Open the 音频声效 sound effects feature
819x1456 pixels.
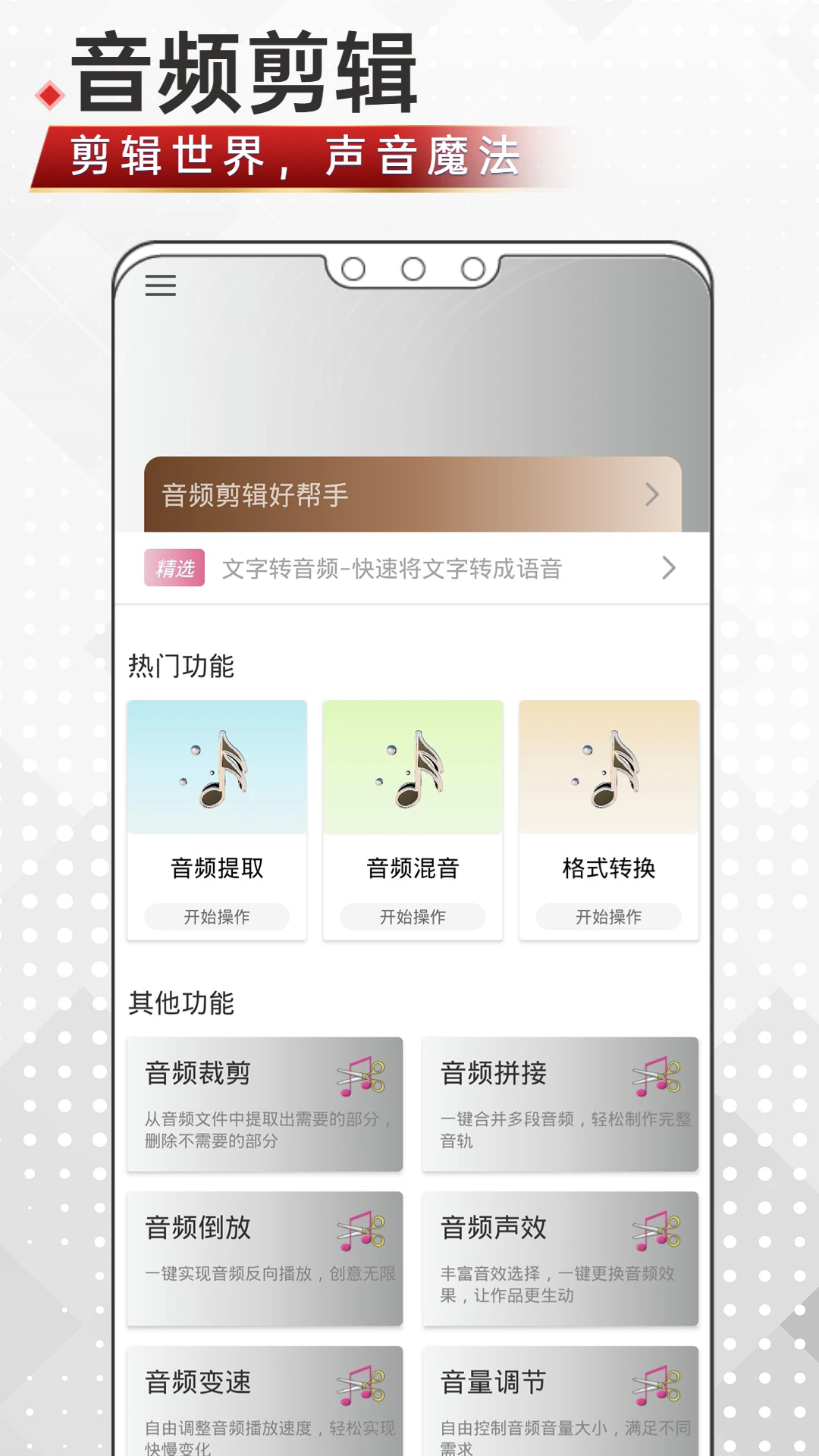560,1259
